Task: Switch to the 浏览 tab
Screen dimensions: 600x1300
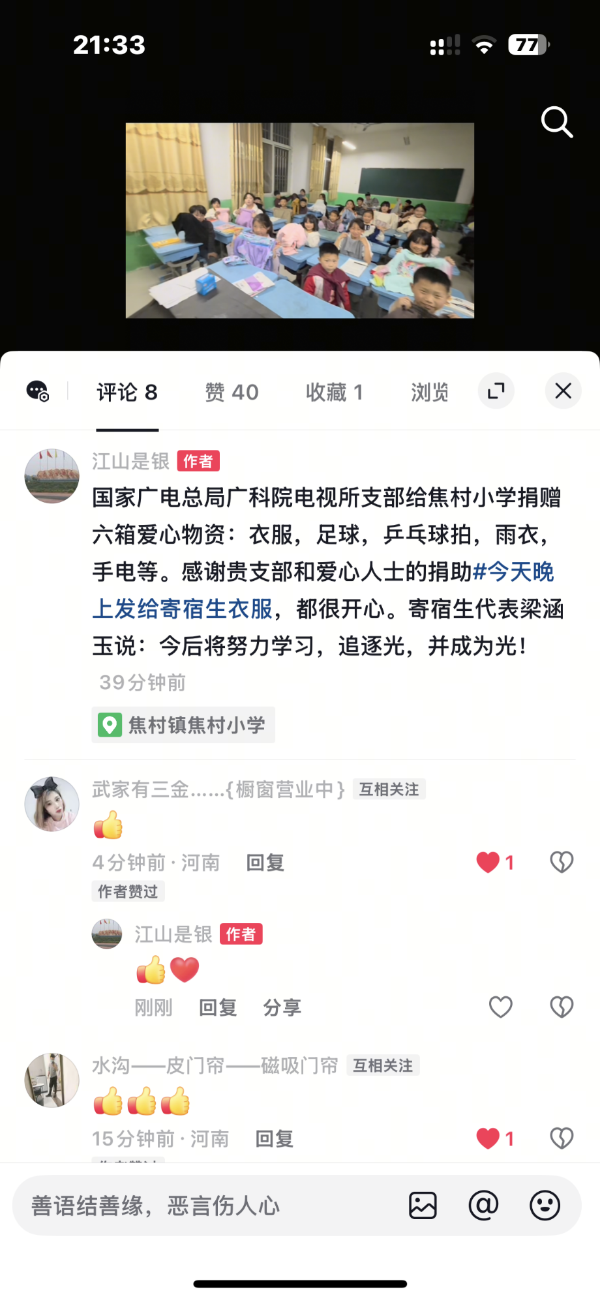Action: [430, 392]
